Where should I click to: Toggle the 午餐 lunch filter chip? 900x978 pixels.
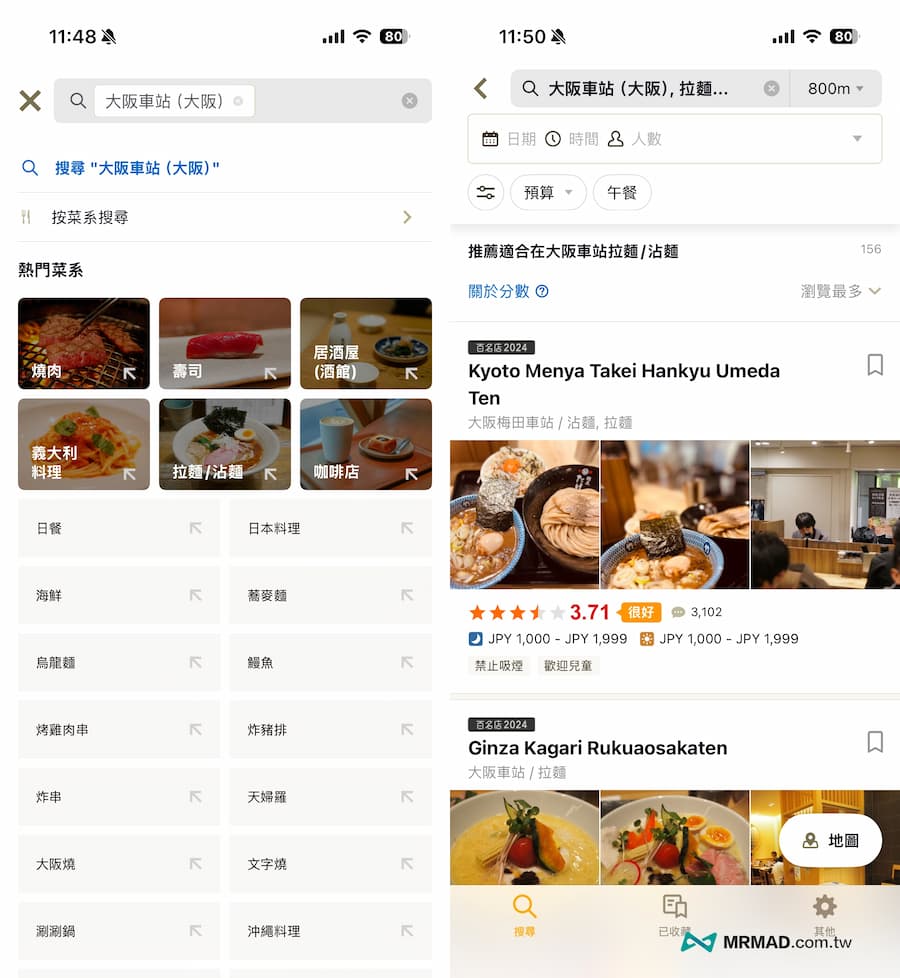click(622, 192)
